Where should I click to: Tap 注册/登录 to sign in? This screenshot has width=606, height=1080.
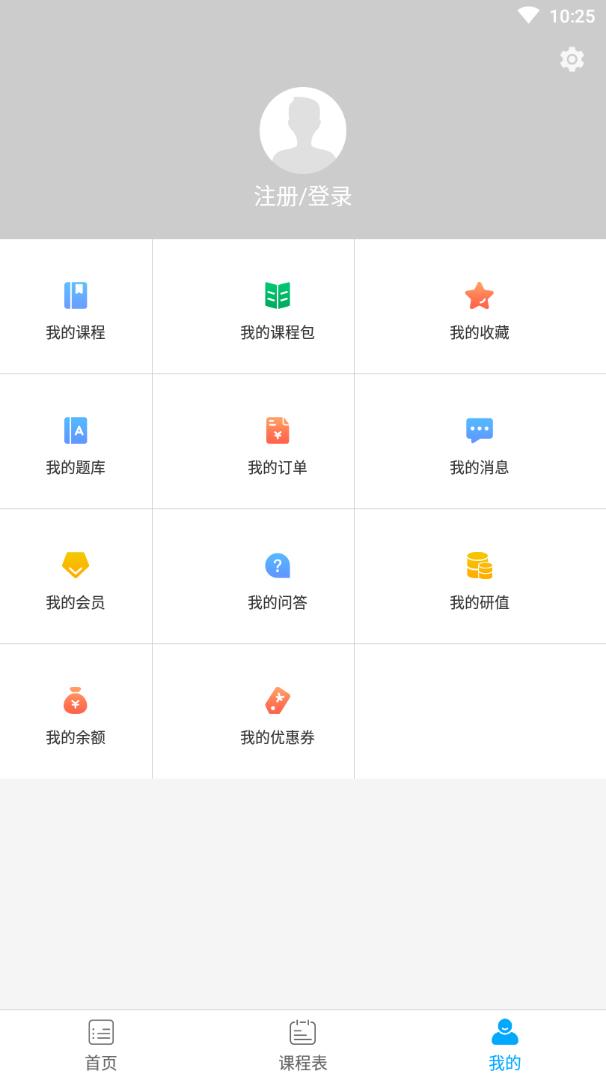(x=303, y=196)
